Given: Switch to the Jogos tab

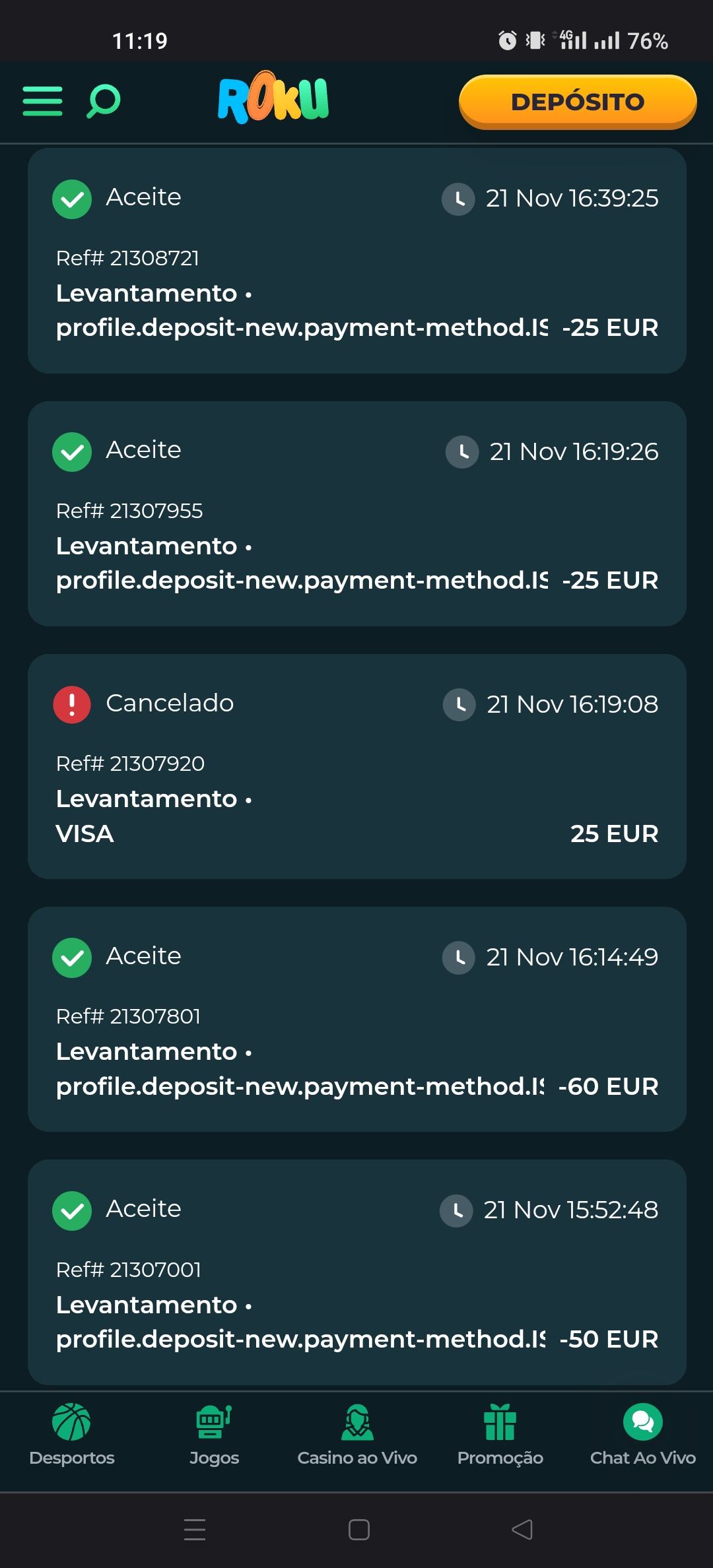Looking at the screenshot, I should pos(214,1433).
